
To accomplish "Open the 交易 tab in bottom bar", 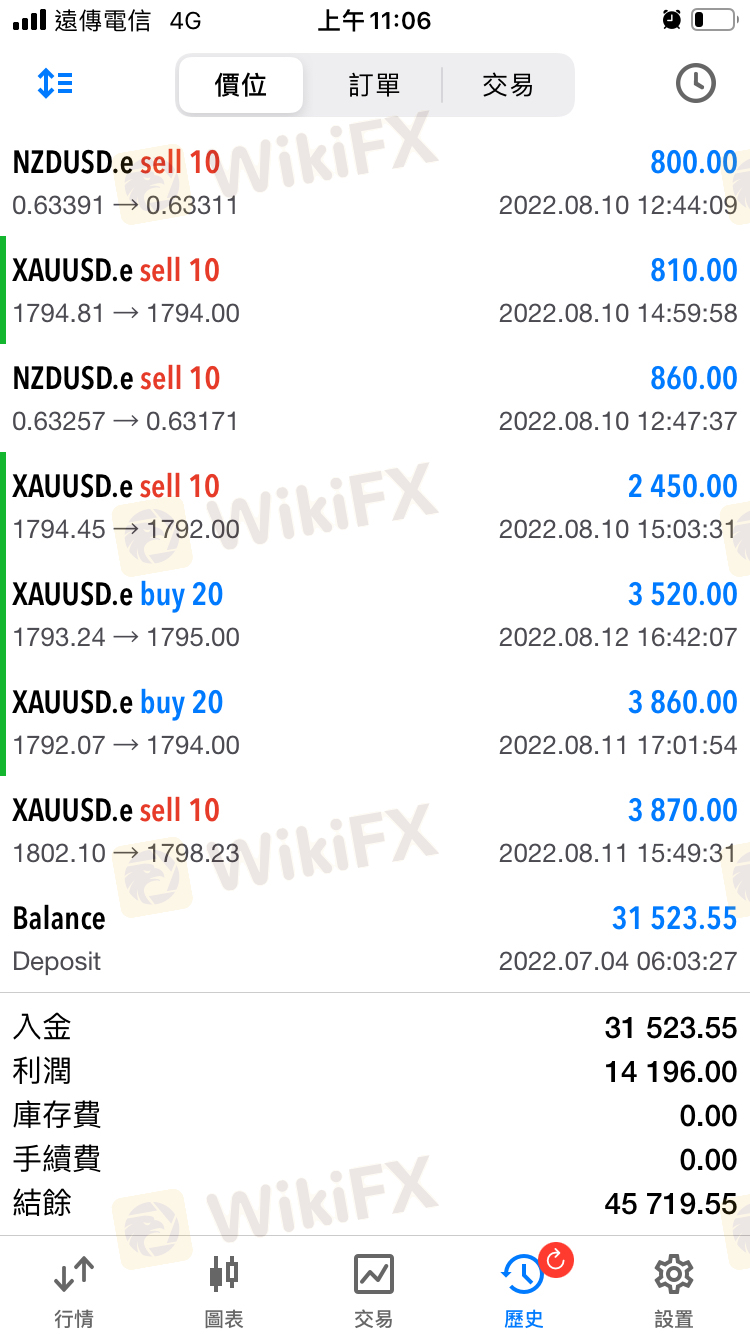I will 374,1290.
